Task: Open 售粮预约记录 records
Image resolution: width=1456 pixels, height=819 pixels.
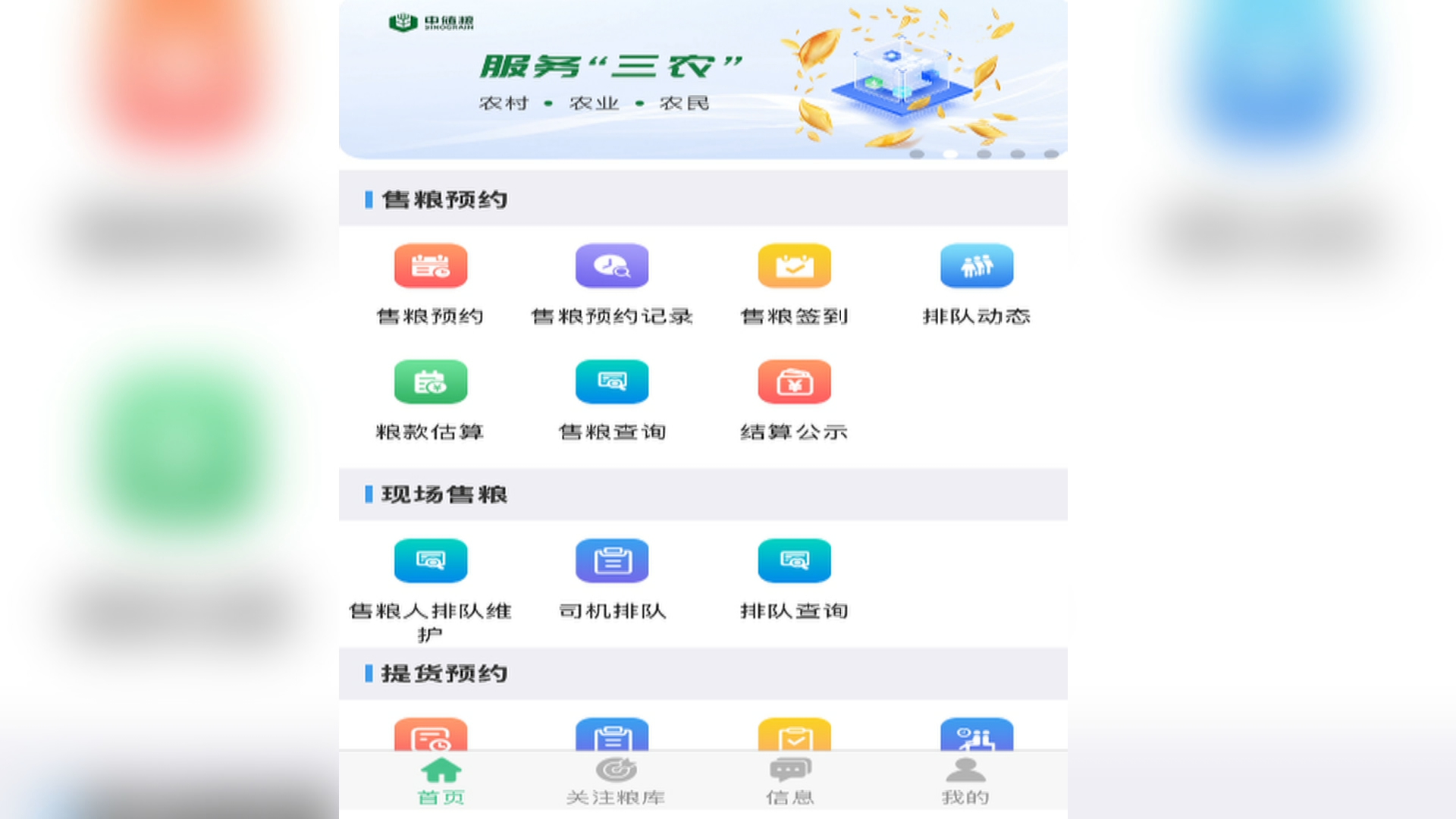Action: 612,266
